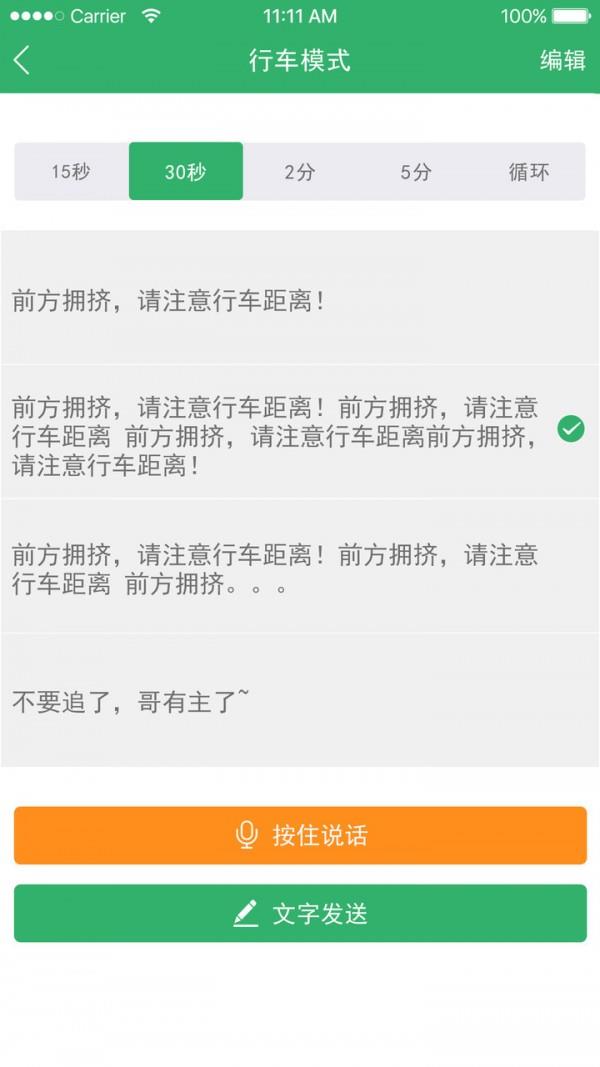
Task: Go back using the top-left arrow
Action: pyautogui.click(x=23, y=60)
